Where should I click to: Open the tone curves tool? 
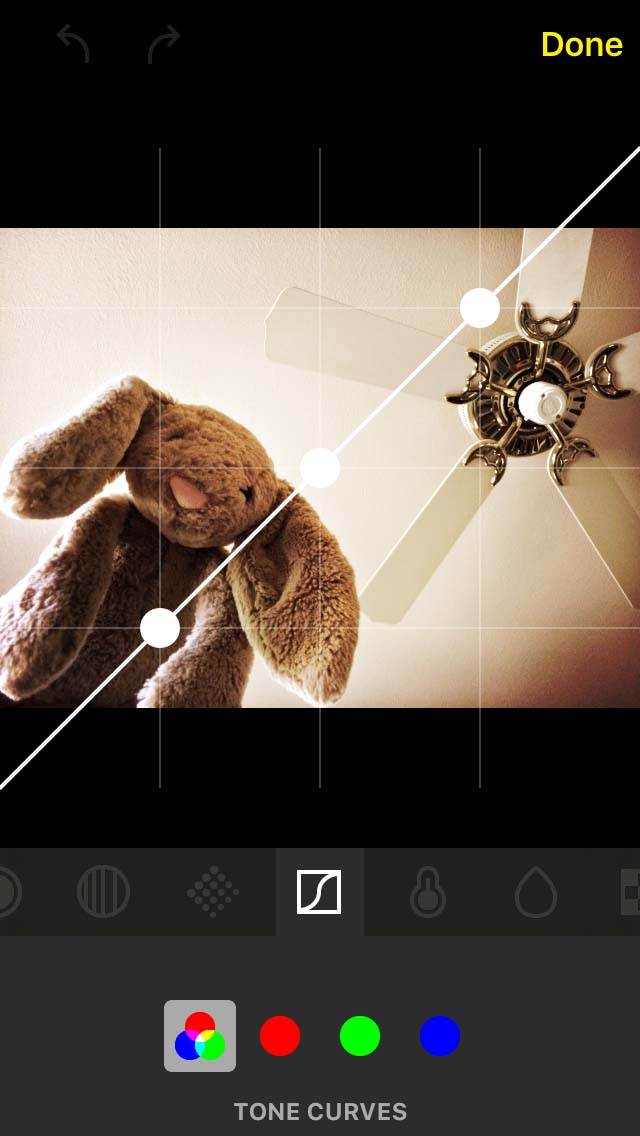point(319,892)
